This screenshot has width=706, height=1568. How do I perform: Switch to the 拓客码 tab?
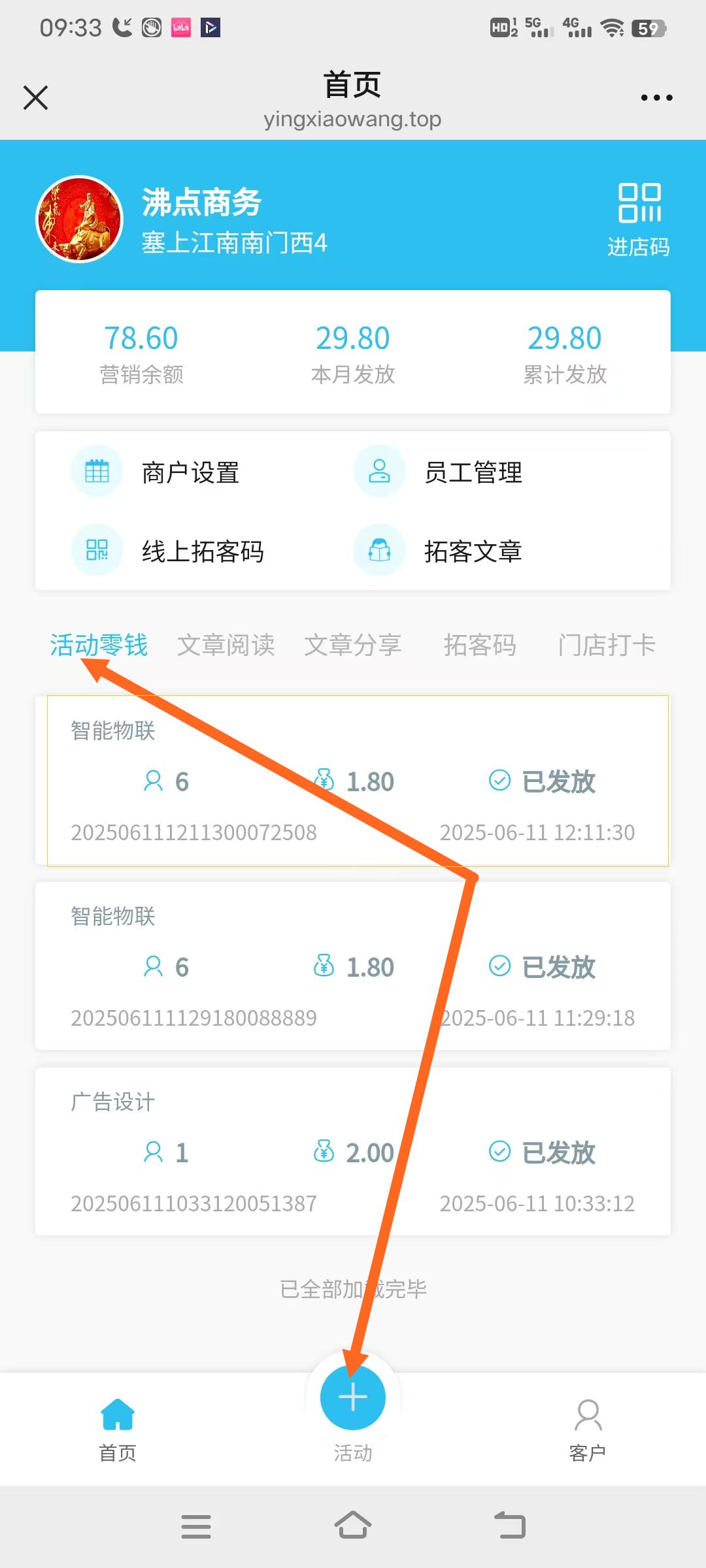(x=480, y=645)
